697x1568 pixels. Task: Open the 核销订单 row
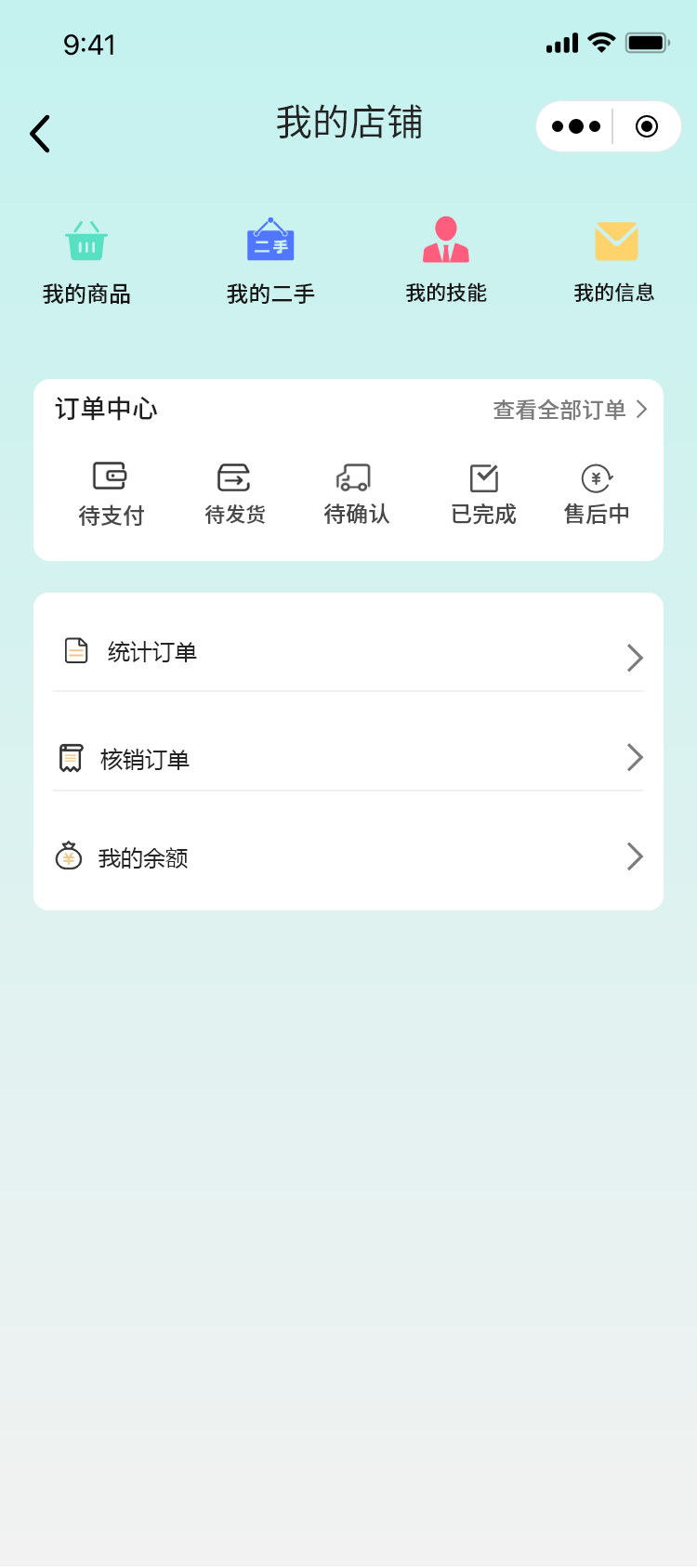[x=348, y=759]
